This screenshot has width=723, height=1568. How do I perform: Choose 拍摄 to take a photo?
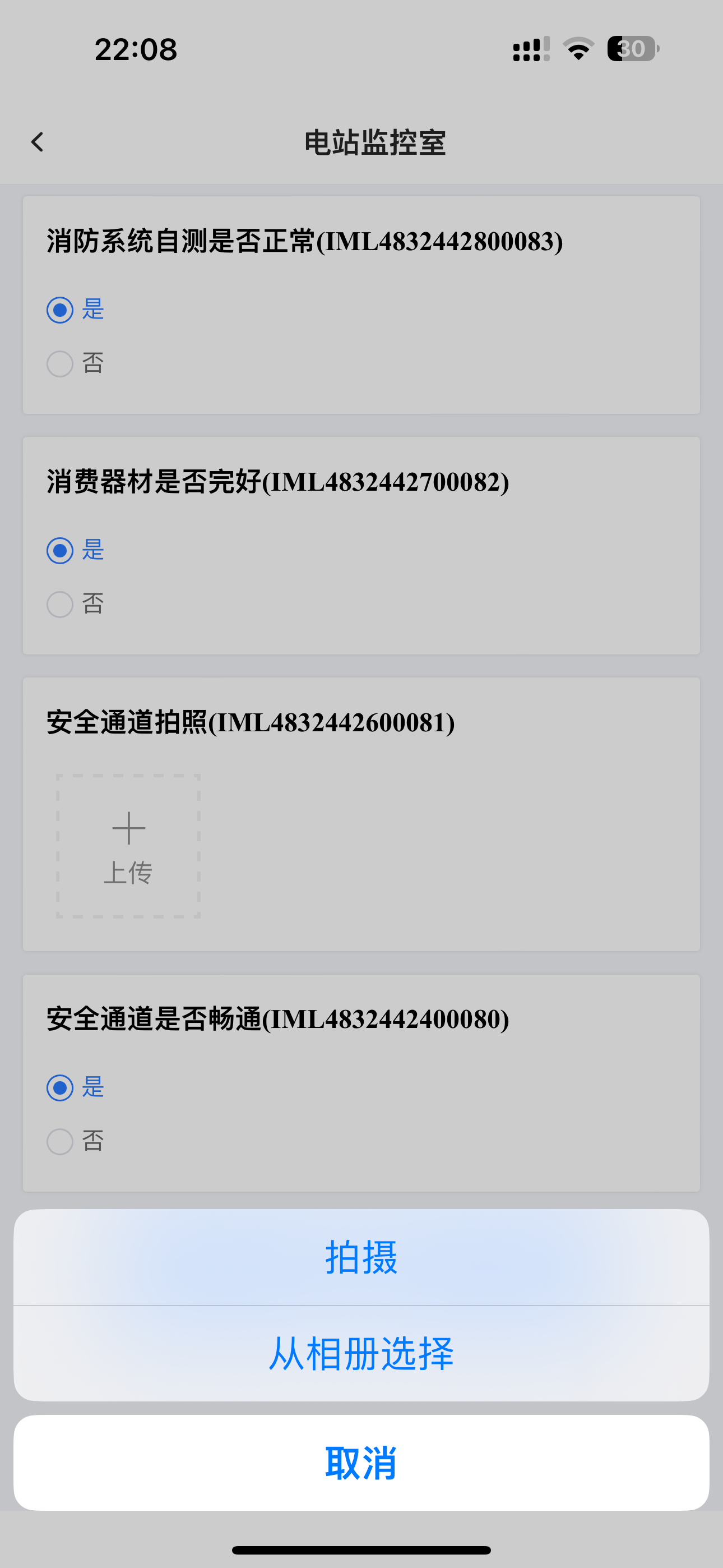click(x=361, y=1257)
